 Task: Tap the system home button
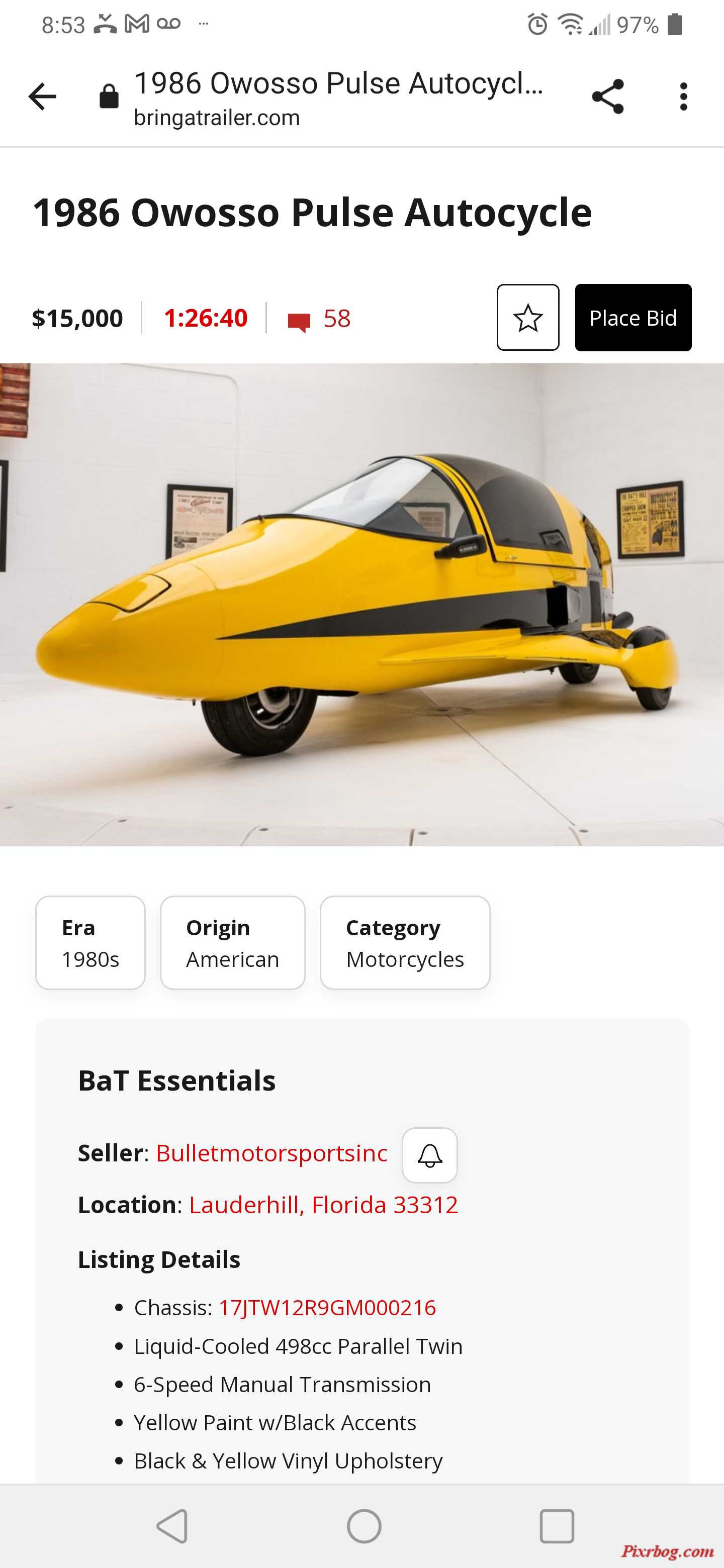364,1526
